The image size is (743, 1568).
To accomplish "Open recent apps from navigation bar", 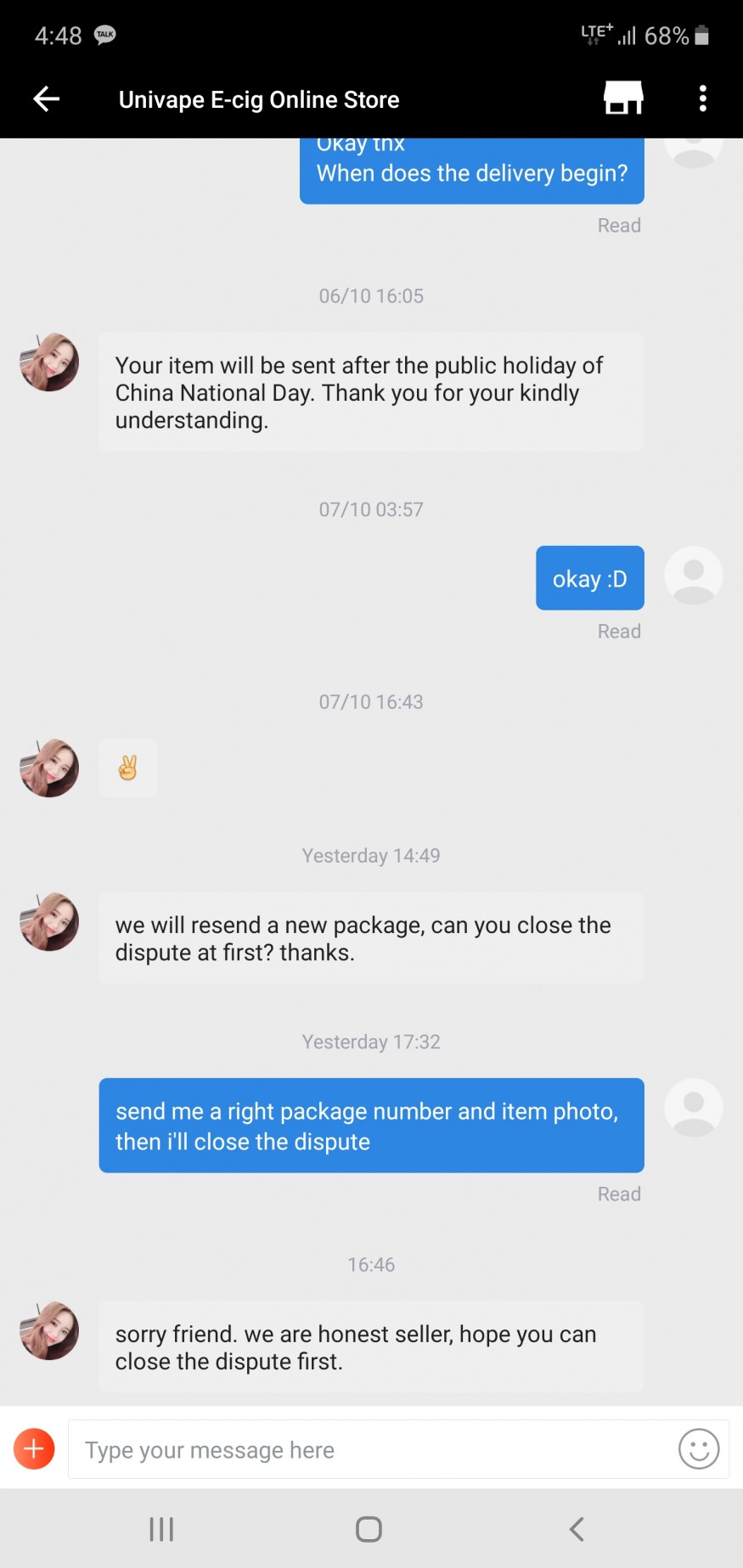I will coord(161,1529).
